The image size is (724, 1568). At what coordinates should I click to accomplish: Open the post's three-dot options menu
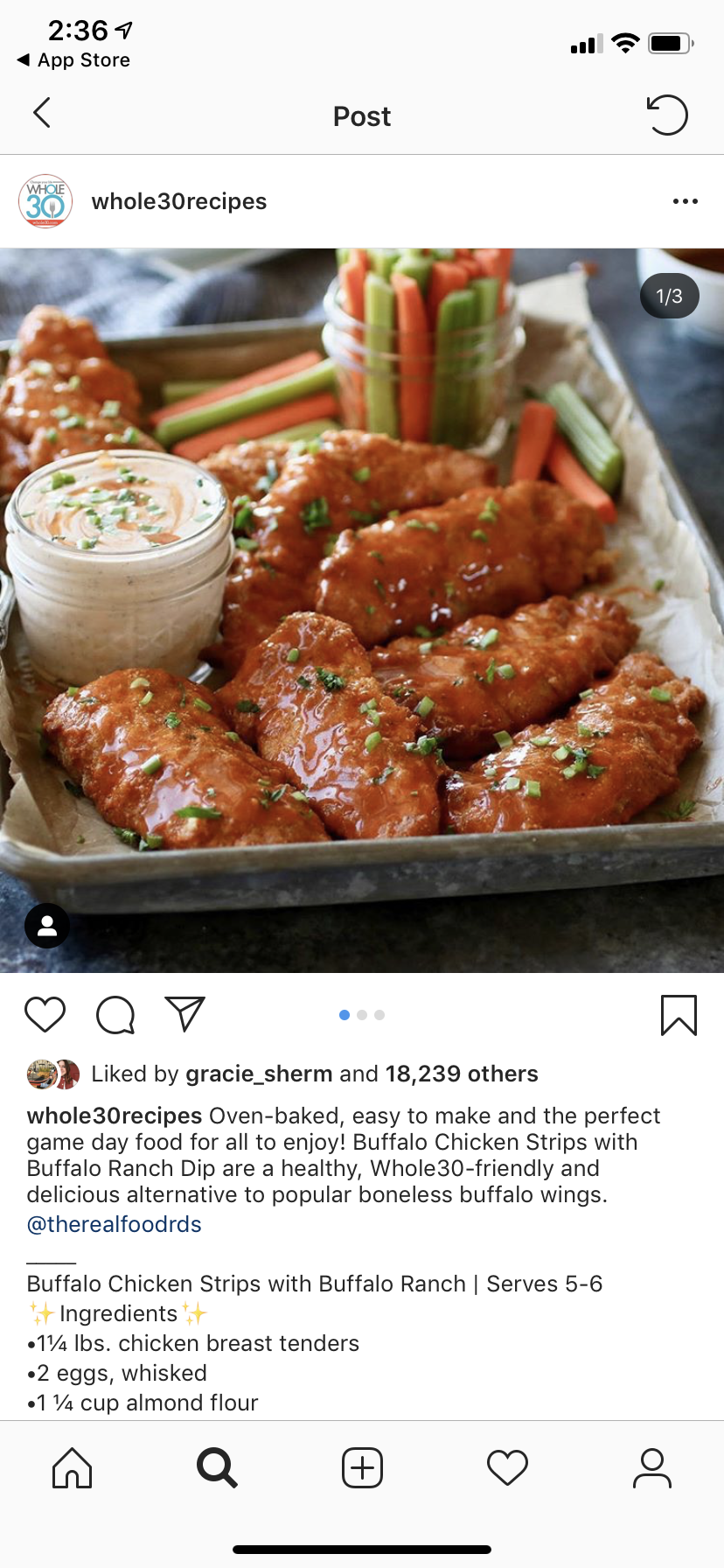click(685, 201)
